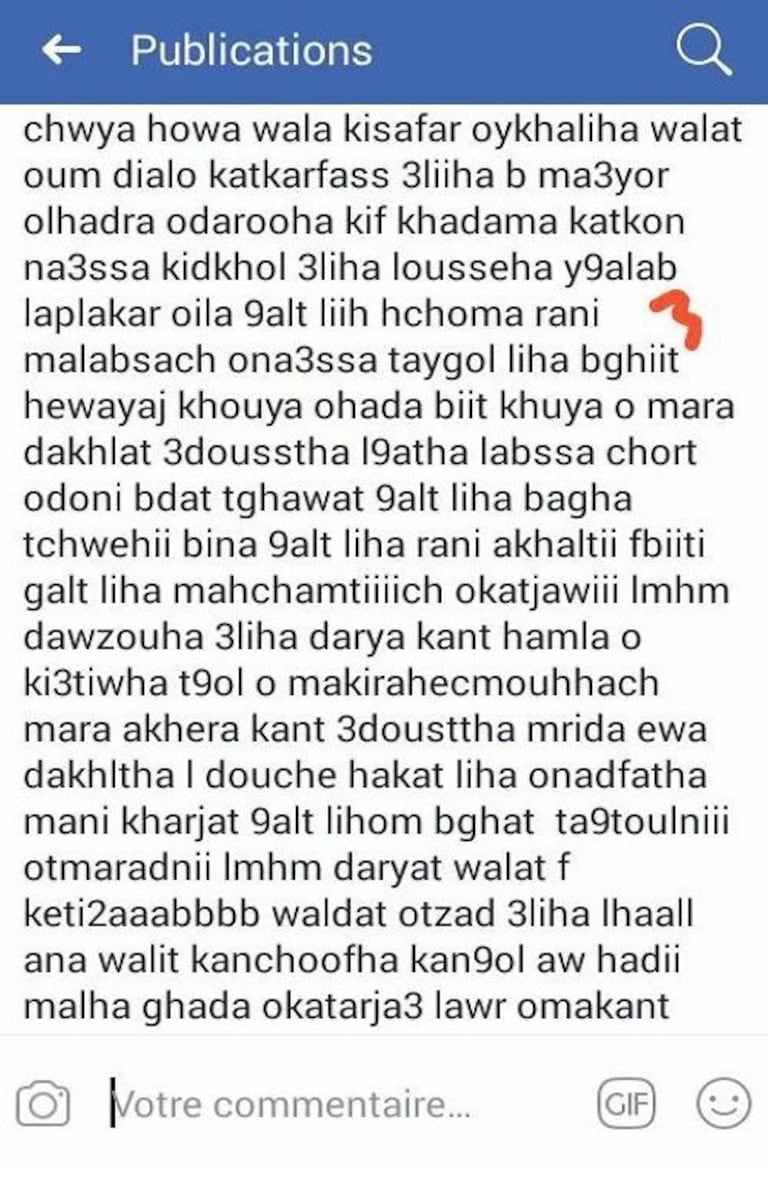
Task: Open the search magnifier icon
Action: pos(703,49)
